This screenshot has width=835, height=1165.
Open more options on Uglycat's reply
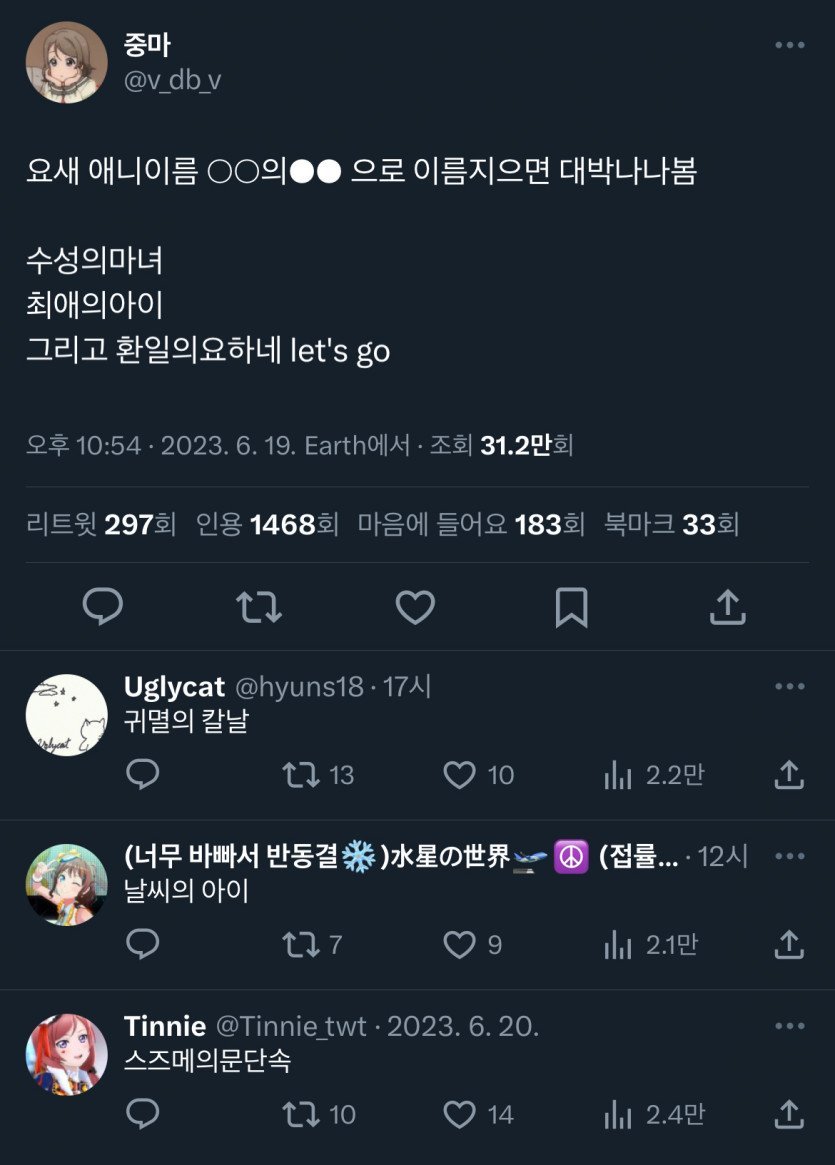coord(789,686)
